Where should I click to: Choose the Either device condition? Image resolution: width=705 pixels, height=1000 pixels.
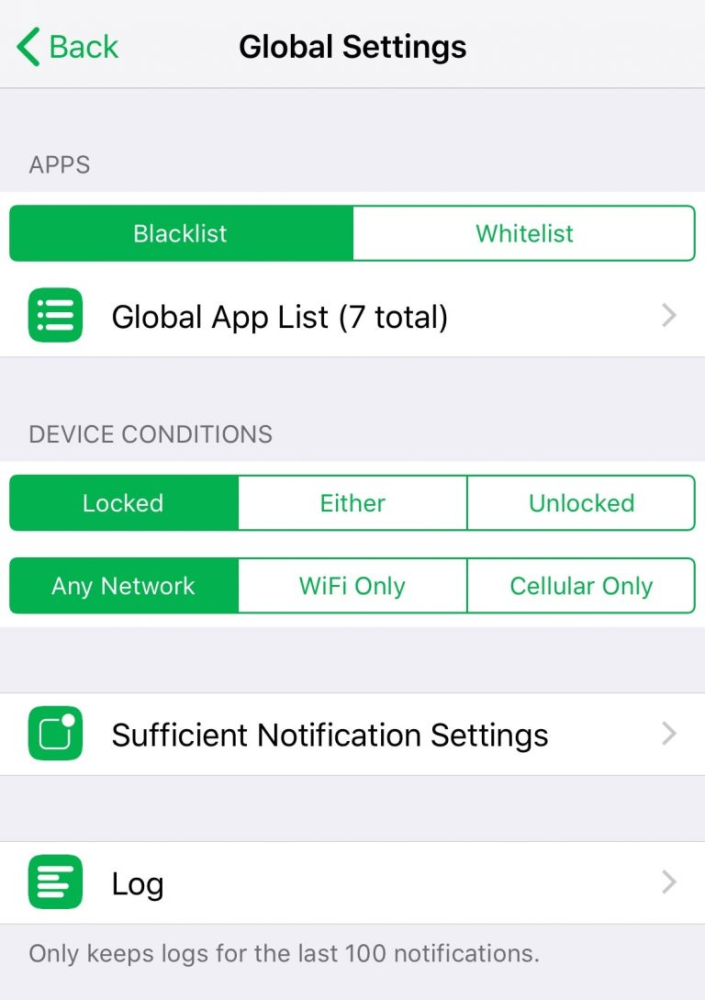click(x=352, y=503)
